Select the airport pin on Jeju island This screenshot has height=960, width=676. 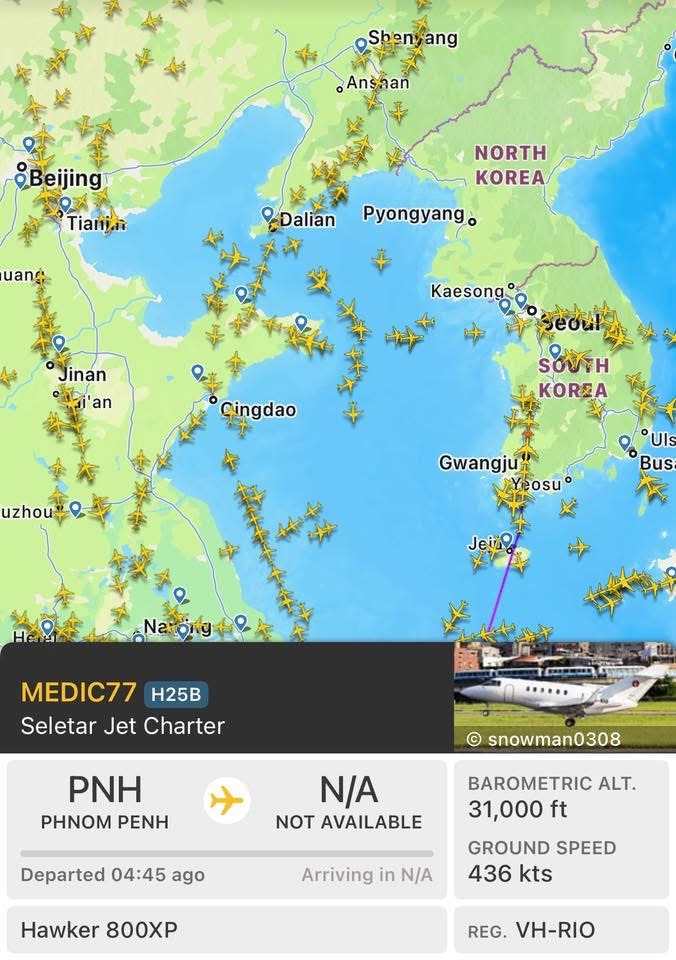pyautogui.click(x=507, y=539)
